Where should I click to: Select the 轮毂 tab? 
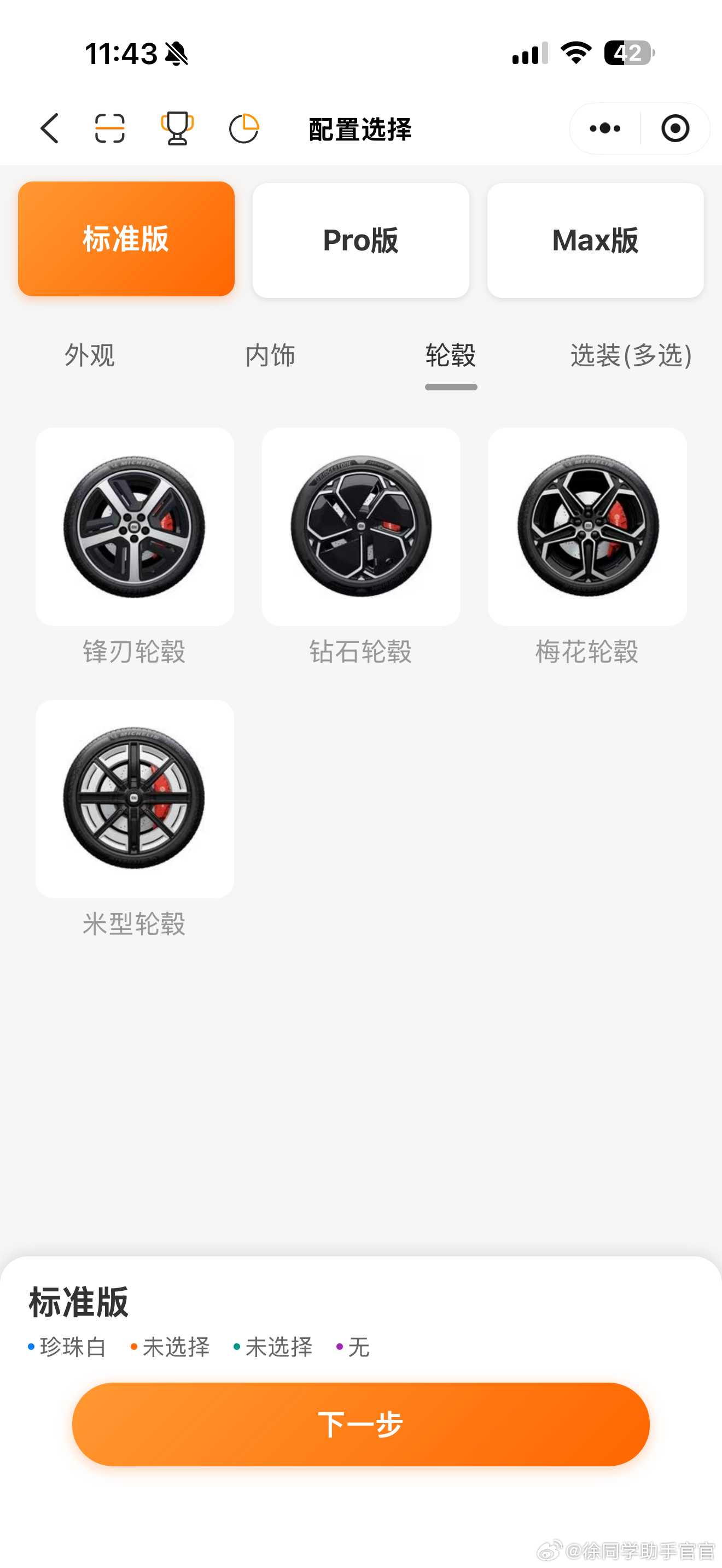click(x=451, y=355)
